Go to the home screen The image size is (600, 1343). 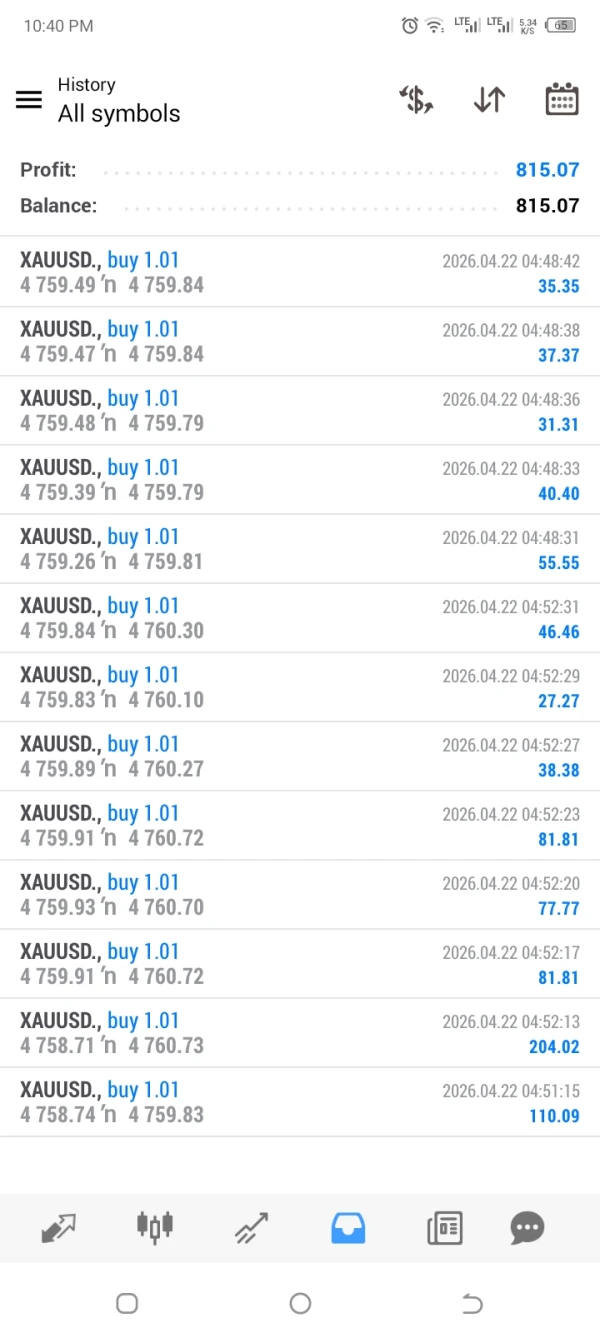coord(300,1303)
